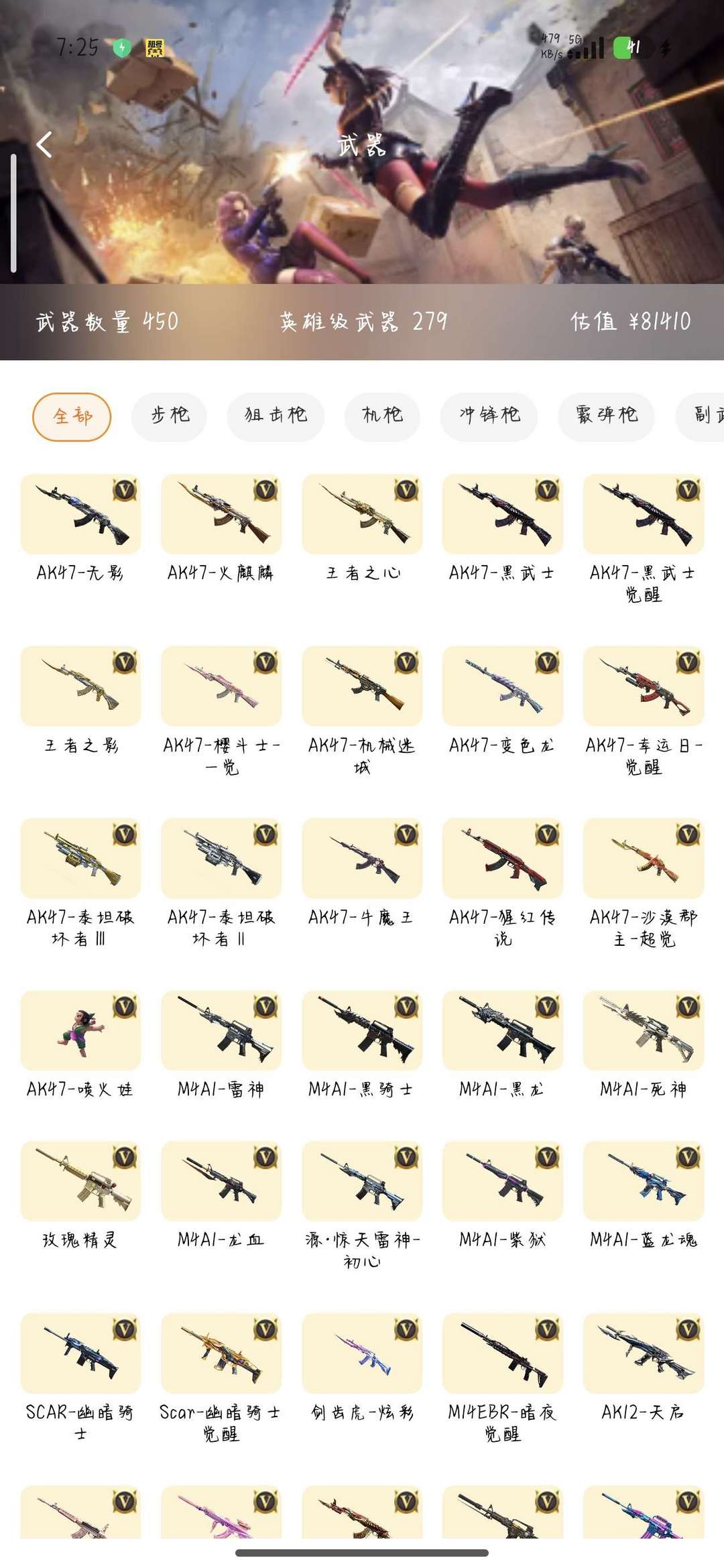
Task: View the 王者之影 weapon
Action: click(80, 686)
